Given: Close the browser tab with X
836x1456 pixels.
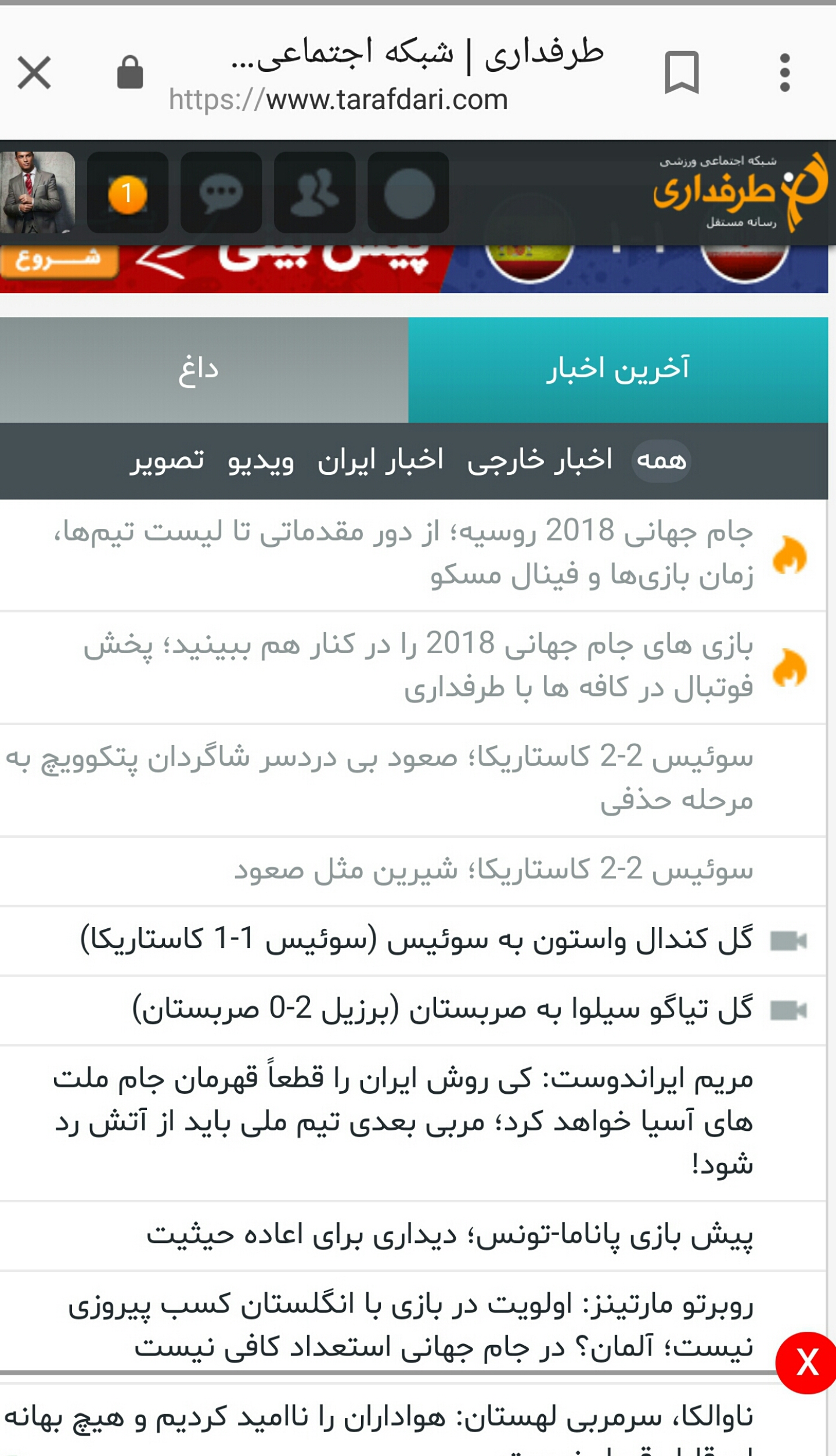Looking at the screenshot, I should pyautogui.click(x=34, y=73).
